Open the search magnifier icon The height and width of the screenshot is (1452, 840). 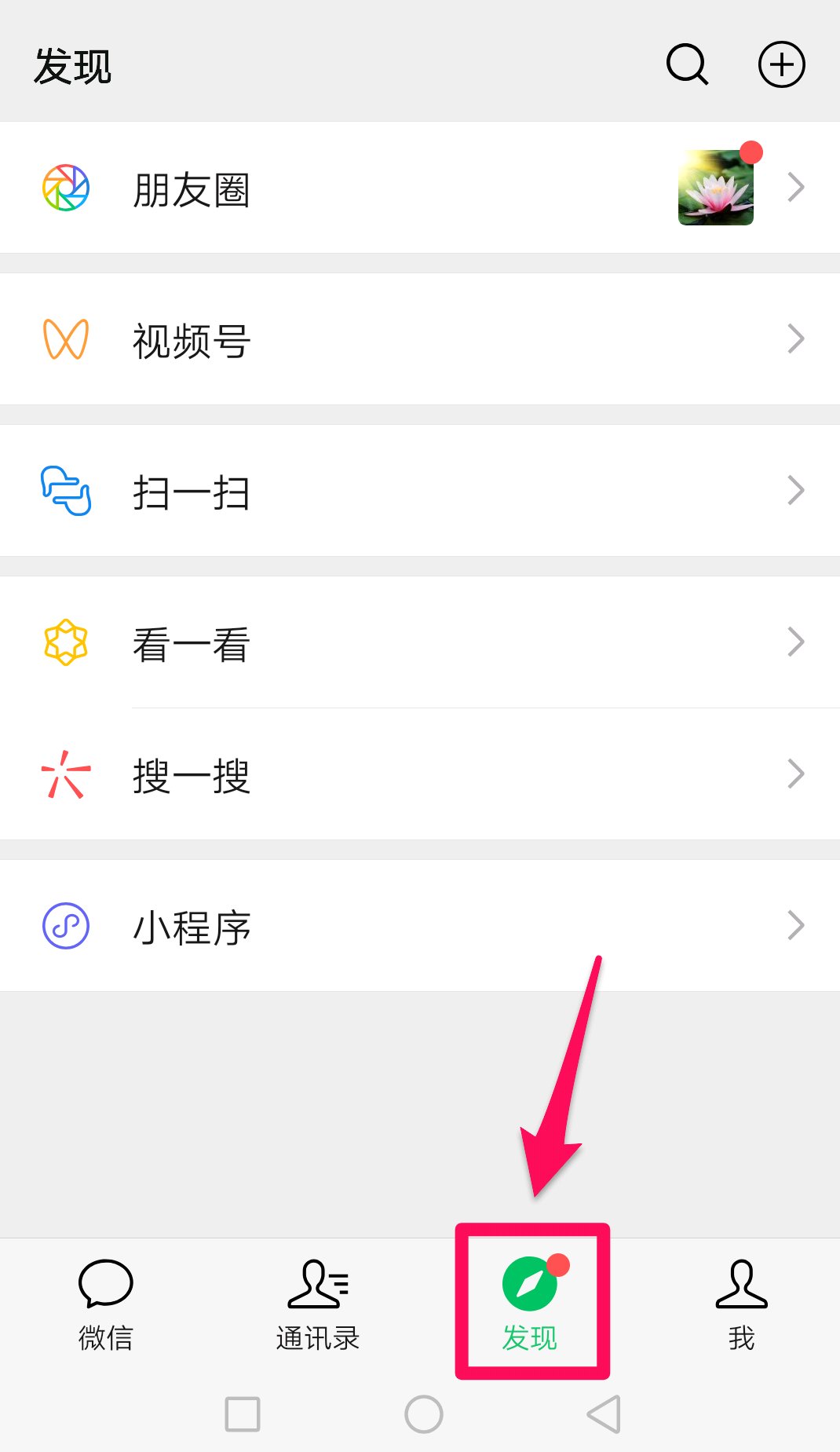click(x=687, y=64)
